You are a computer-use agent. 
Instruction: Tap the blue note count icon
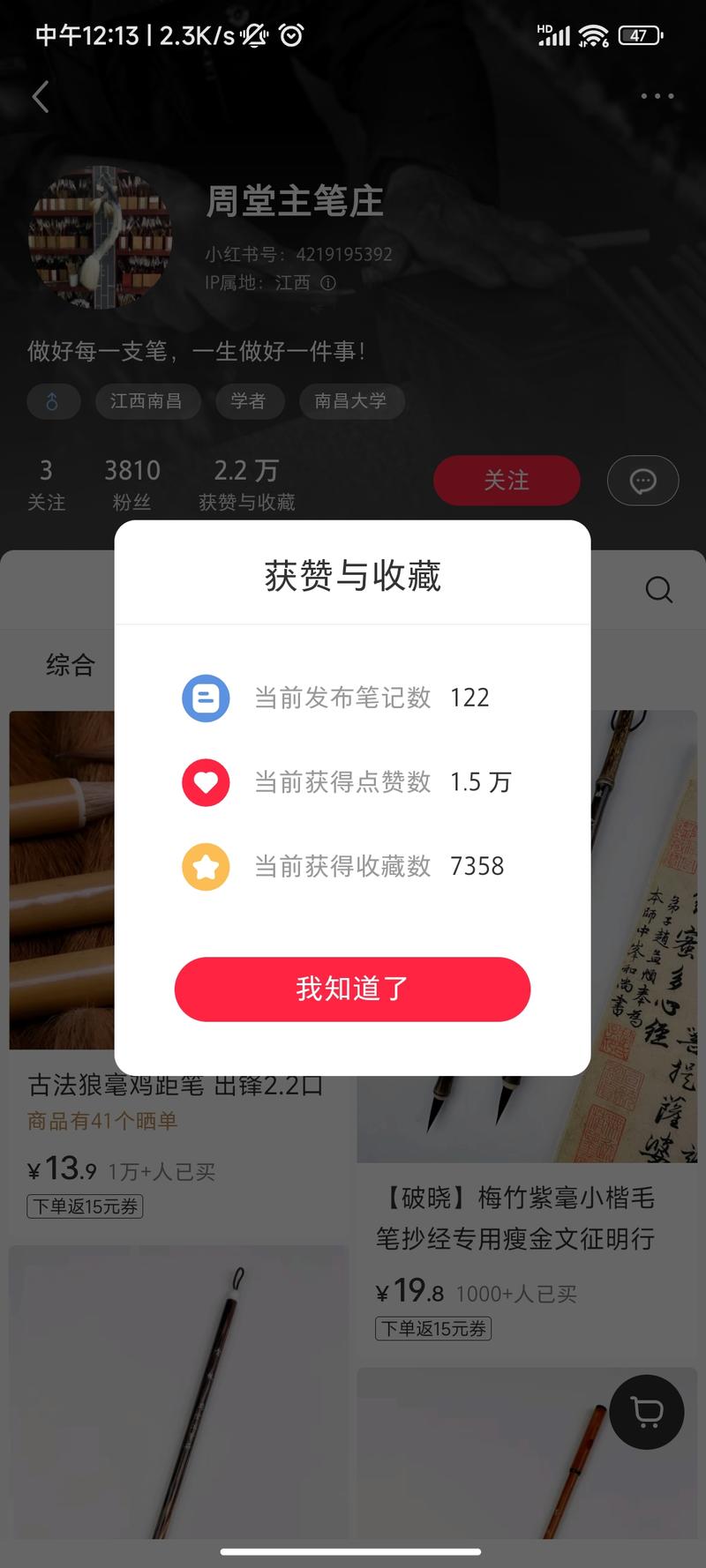[x=206, y=698]
